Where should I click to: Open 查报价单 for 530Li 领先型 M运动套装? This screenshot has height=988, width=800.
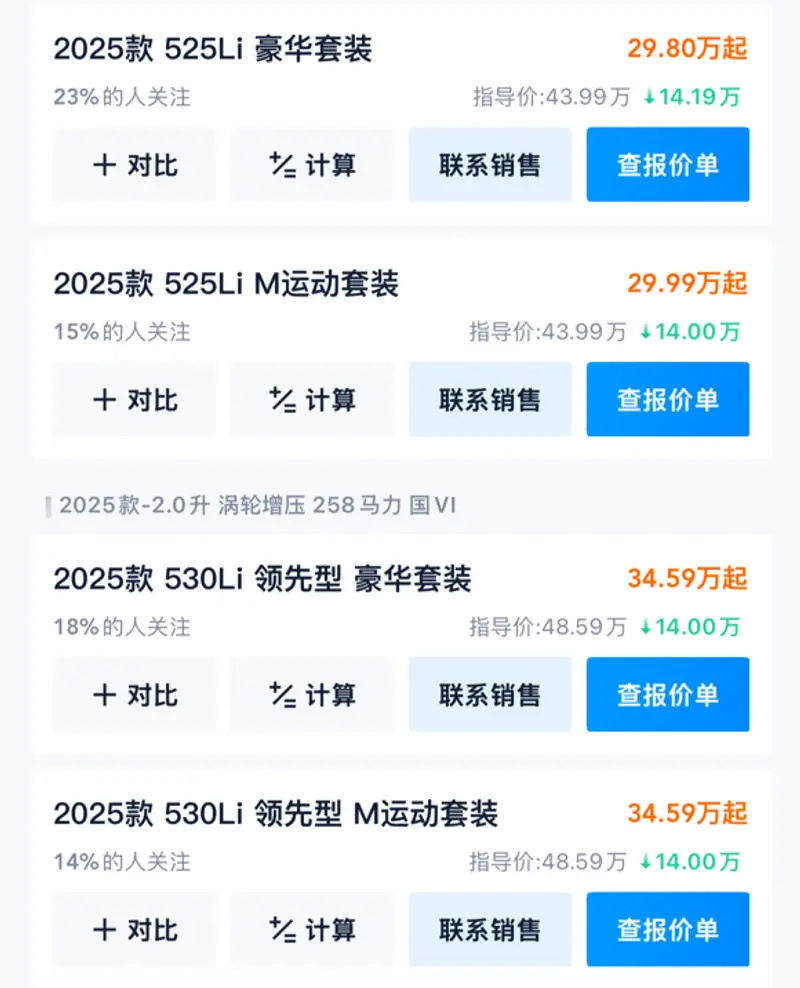click(667, 929)
